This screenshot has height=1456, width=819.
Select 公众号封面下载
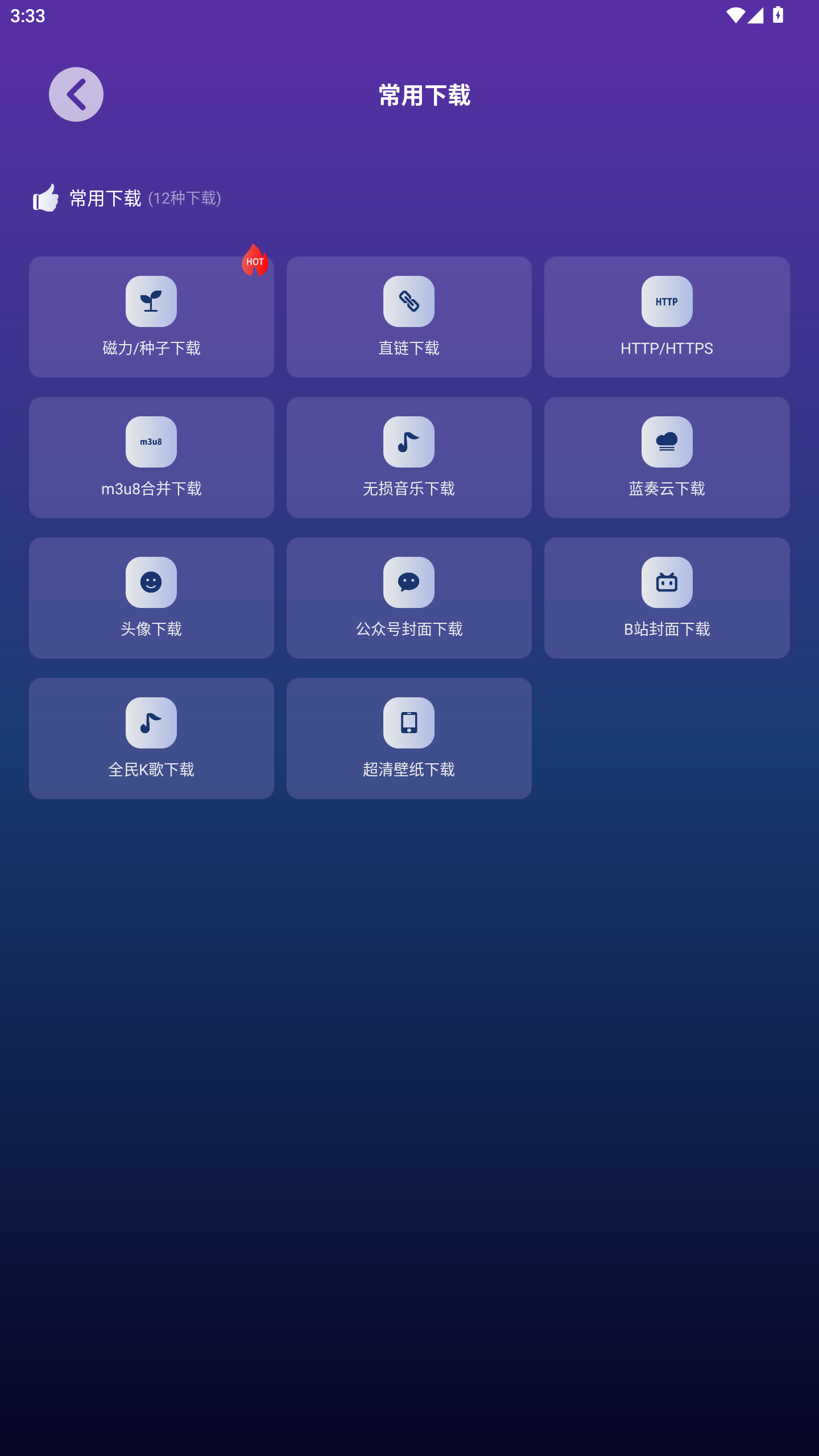[x=409, y=598]
